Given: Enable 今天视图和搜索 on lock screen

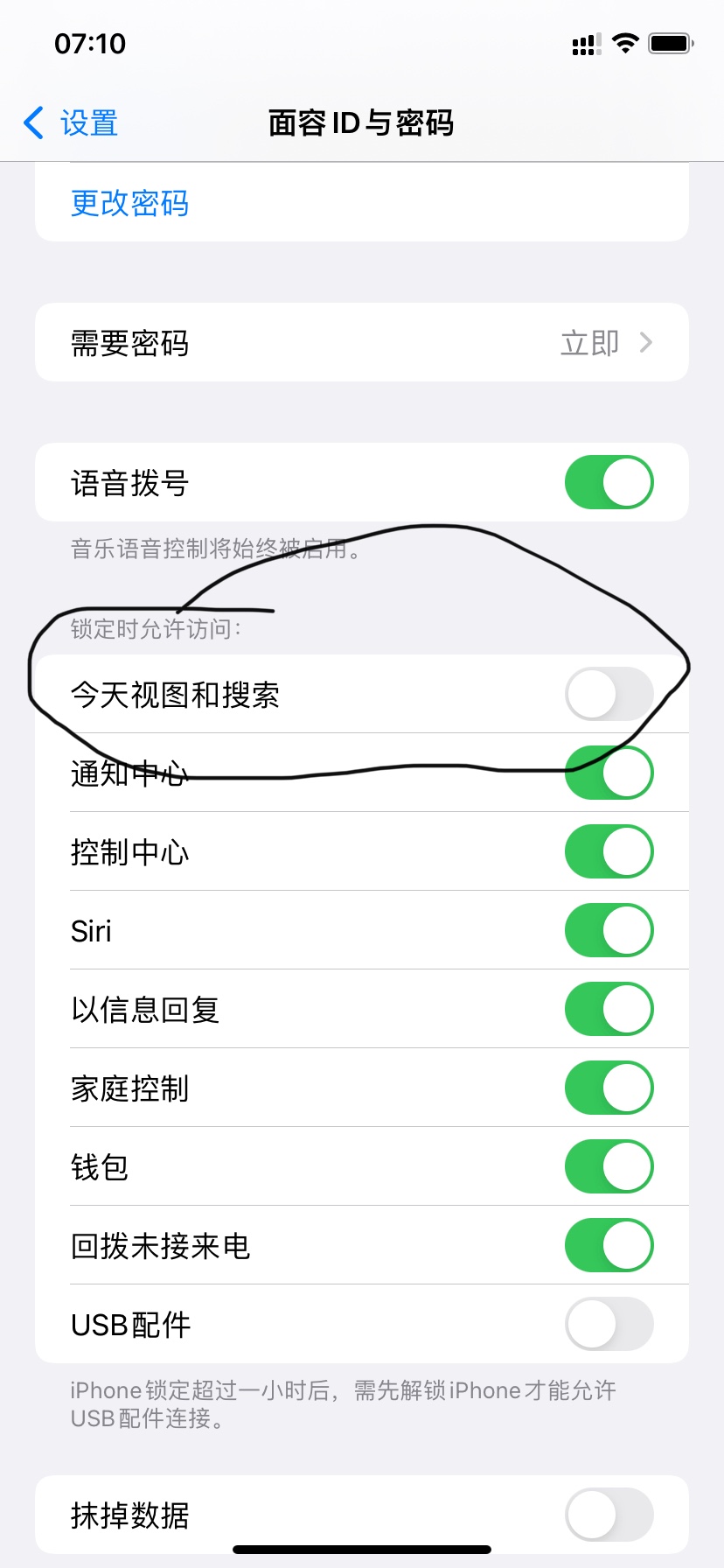Looking at the screenshot, I should pos(609,695).
